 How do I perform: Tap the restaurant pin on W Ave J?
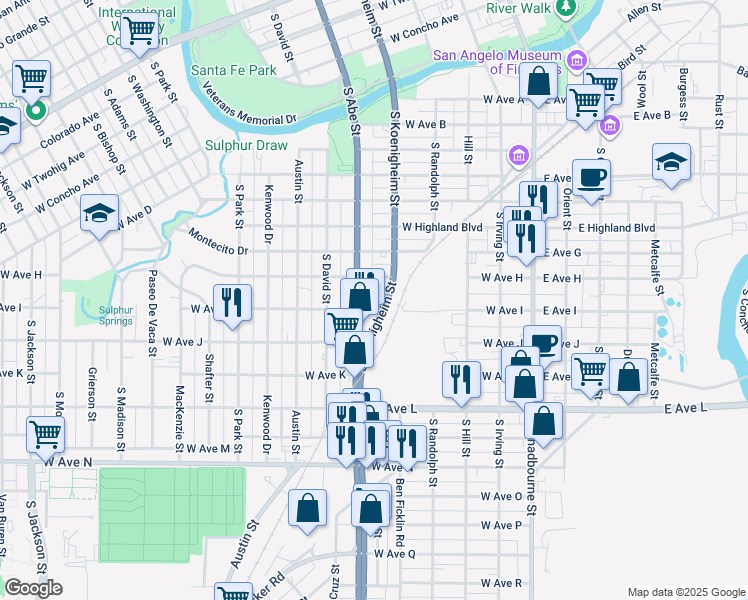232,302
